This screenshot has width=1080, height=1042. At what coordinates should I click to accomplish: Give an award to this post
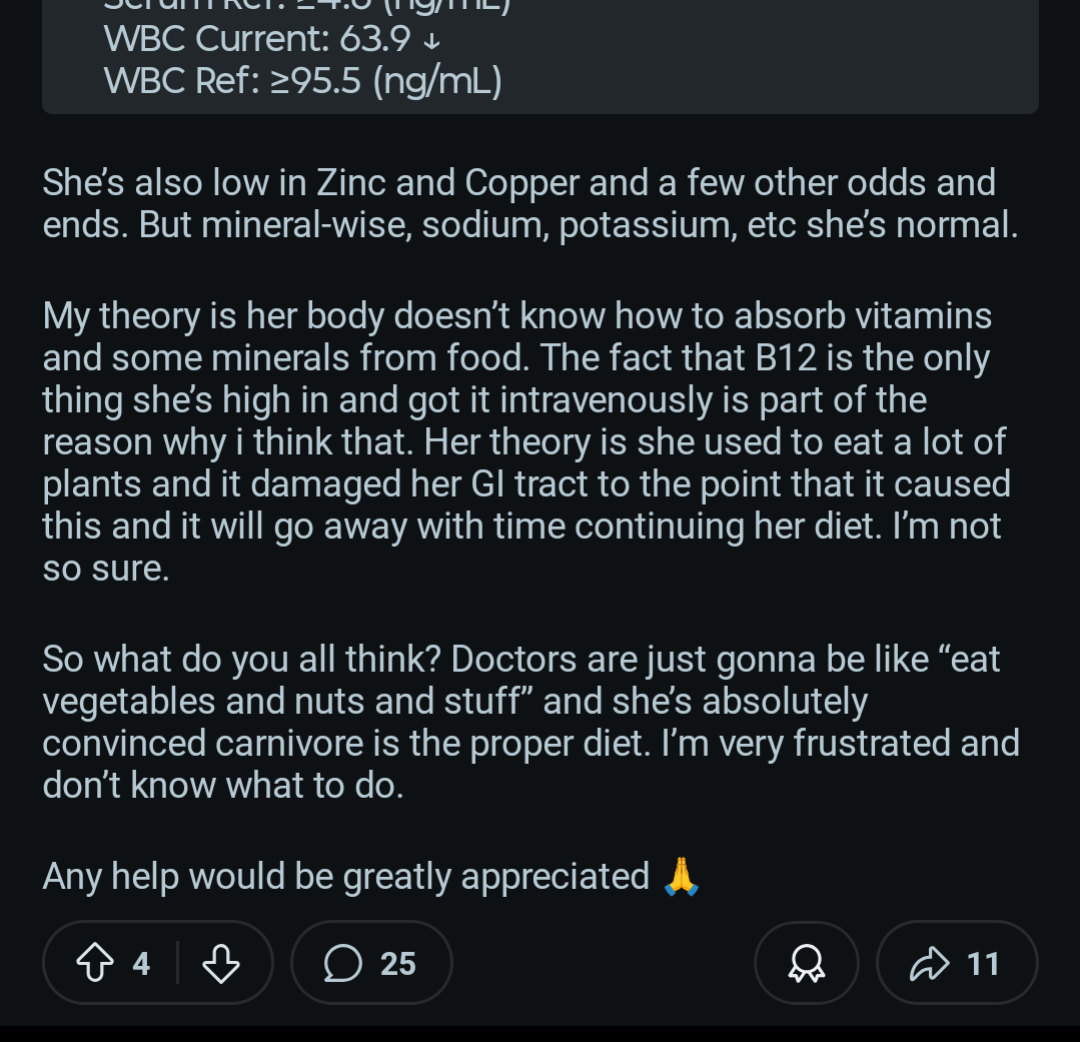[806, 963]
